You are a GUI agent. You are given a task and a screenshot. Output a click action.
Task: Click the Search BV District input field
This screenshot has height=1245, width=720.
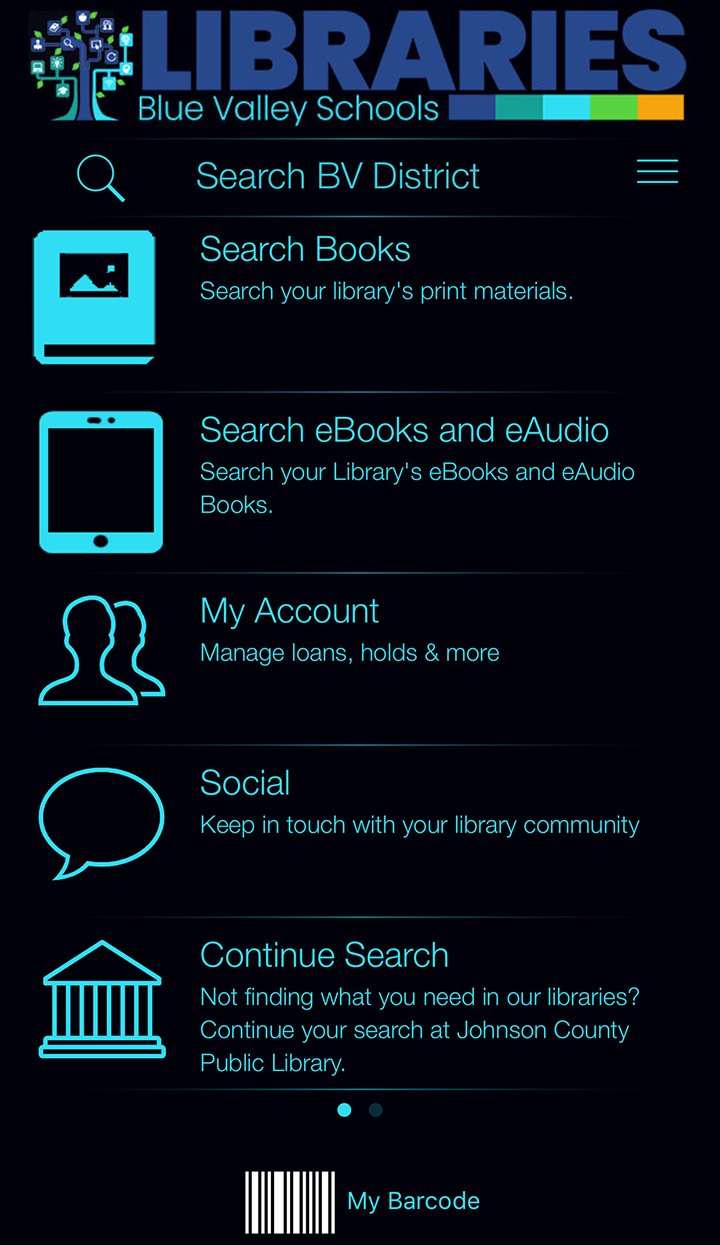pos(338,175)
